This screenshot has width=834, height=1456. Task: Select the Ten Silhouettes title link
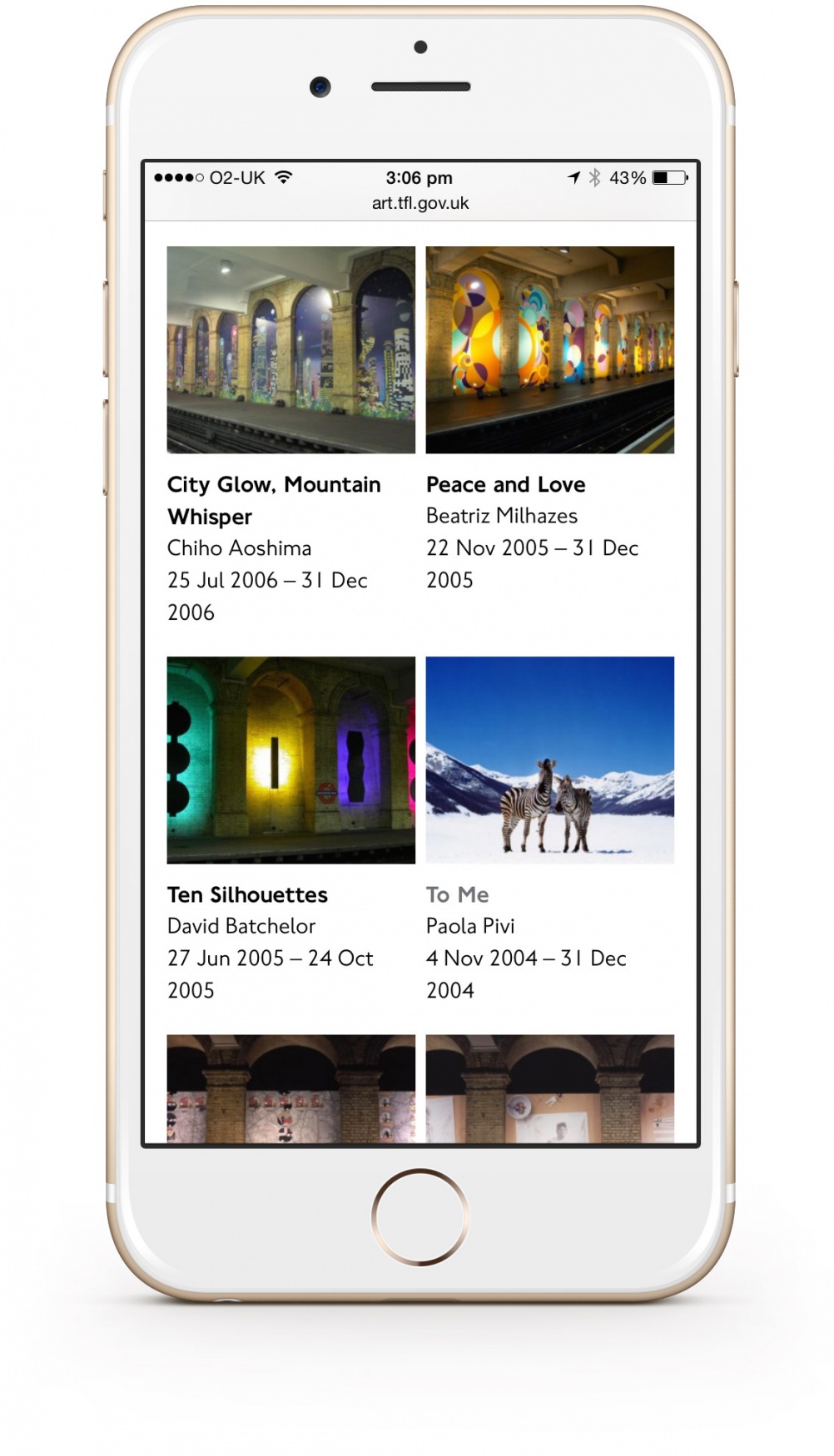point(247,894)
